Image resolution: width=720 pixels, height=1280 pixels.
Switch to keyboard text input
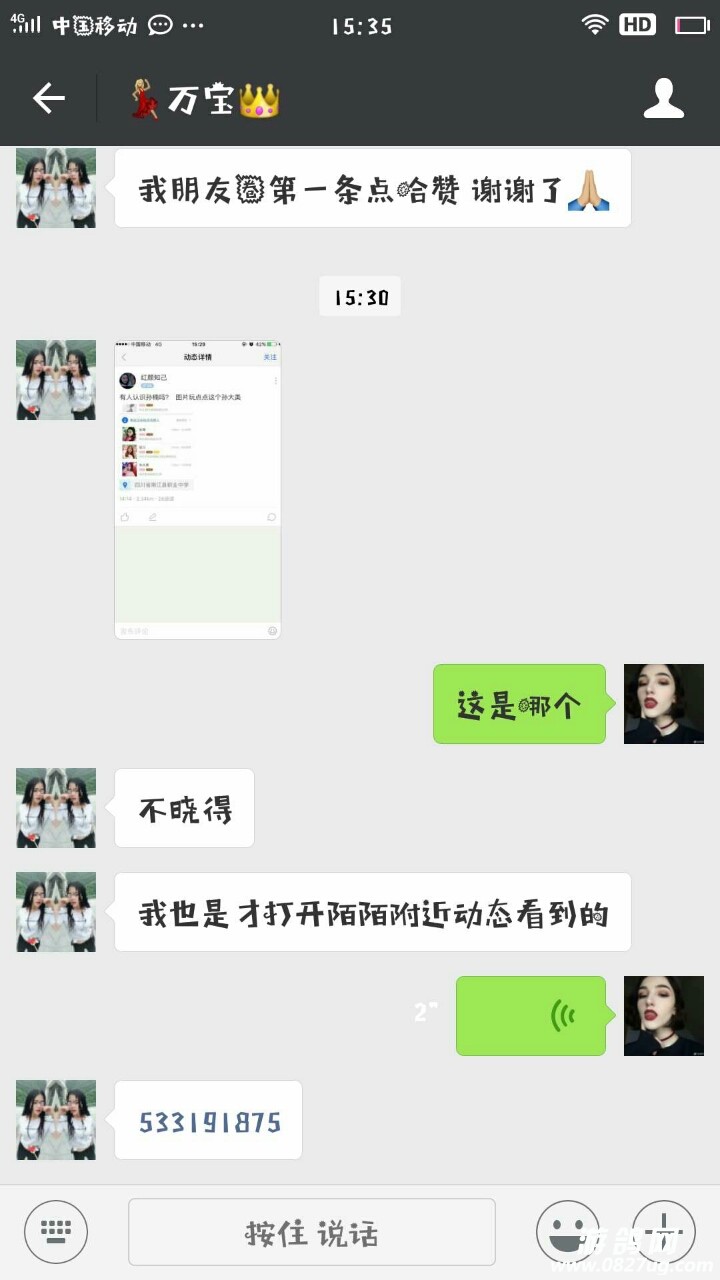(x=56, y=1232)
